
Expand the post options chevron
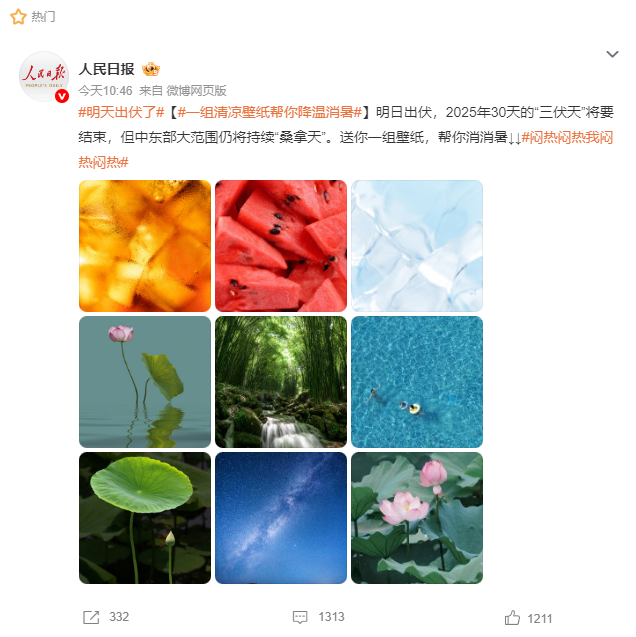pos(612,54)
